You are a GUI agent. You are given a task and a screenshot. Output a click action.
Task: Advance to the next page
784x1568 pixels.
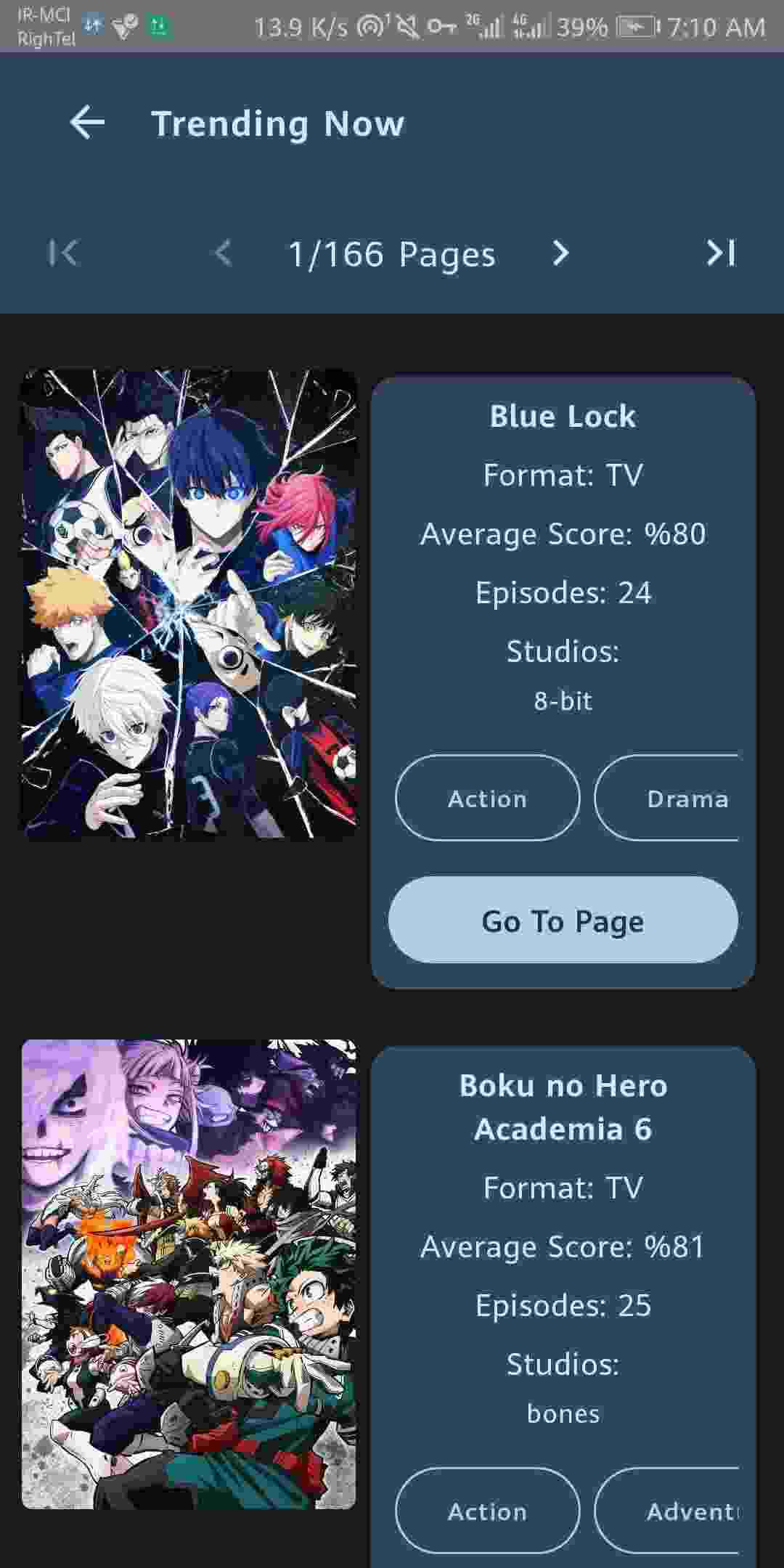[560, 253]
